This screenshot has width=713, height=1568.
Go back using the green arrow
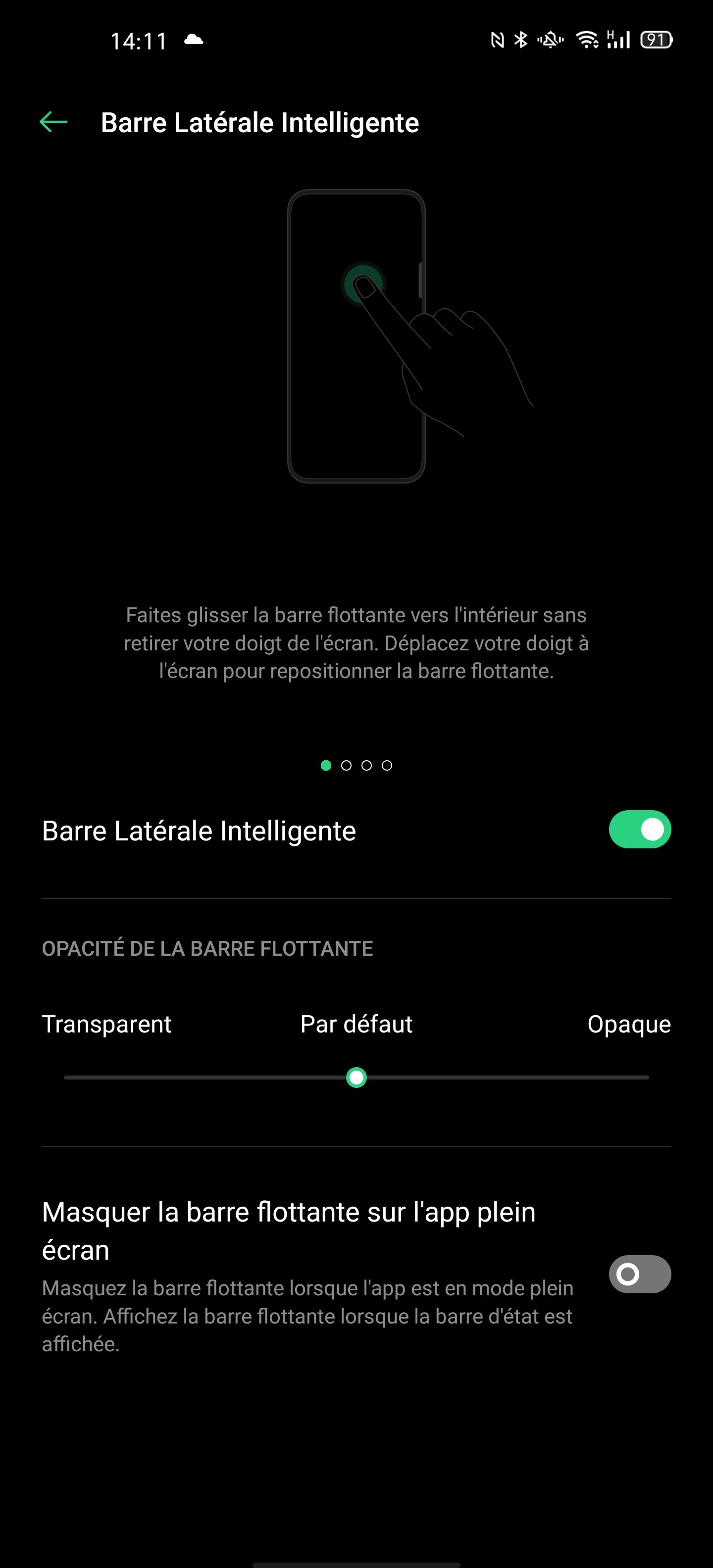(53, 122)
